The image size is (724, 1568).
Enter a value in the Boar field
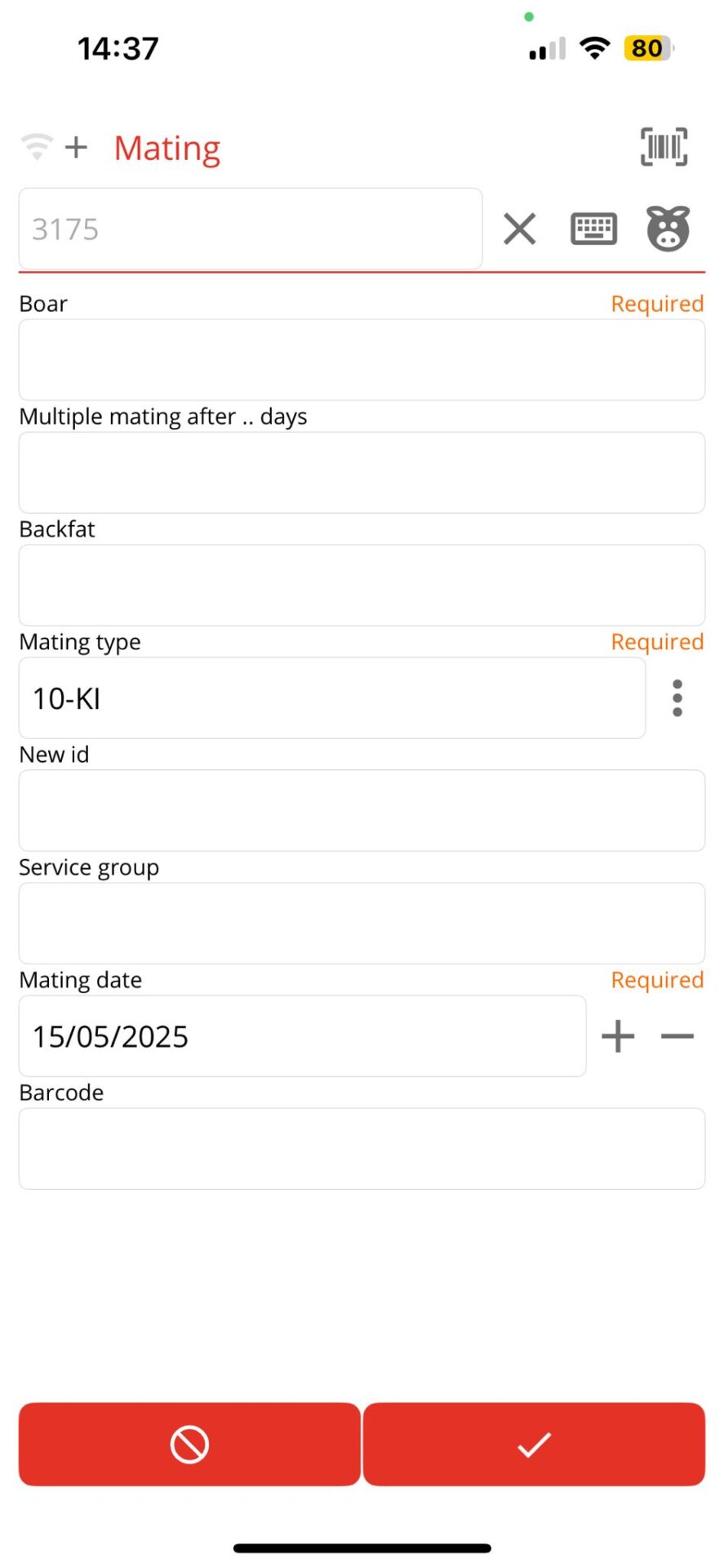pos(362,359)
